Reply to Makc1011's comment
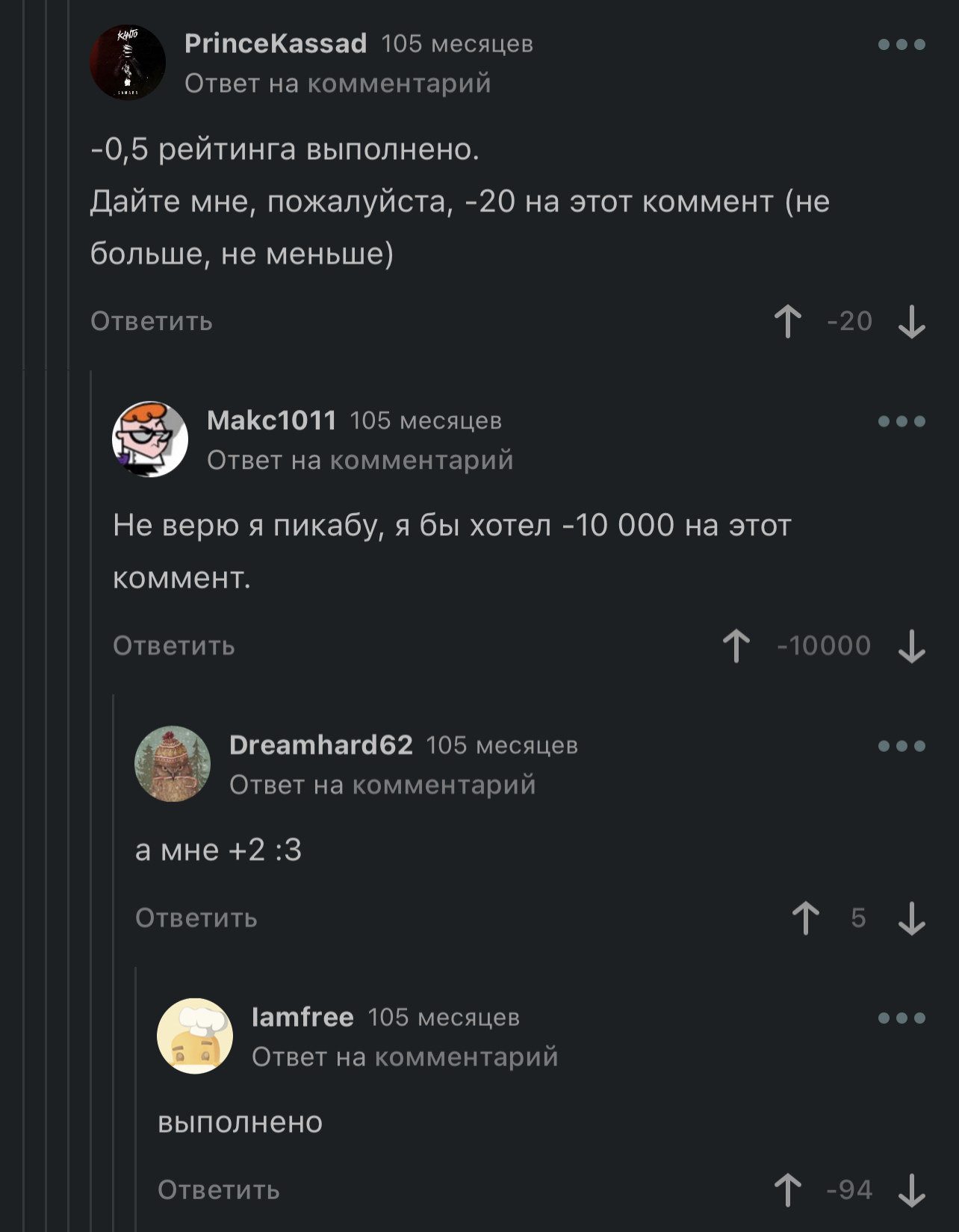The width and height of the screenshot is (959, 1232). coord(174,646)
